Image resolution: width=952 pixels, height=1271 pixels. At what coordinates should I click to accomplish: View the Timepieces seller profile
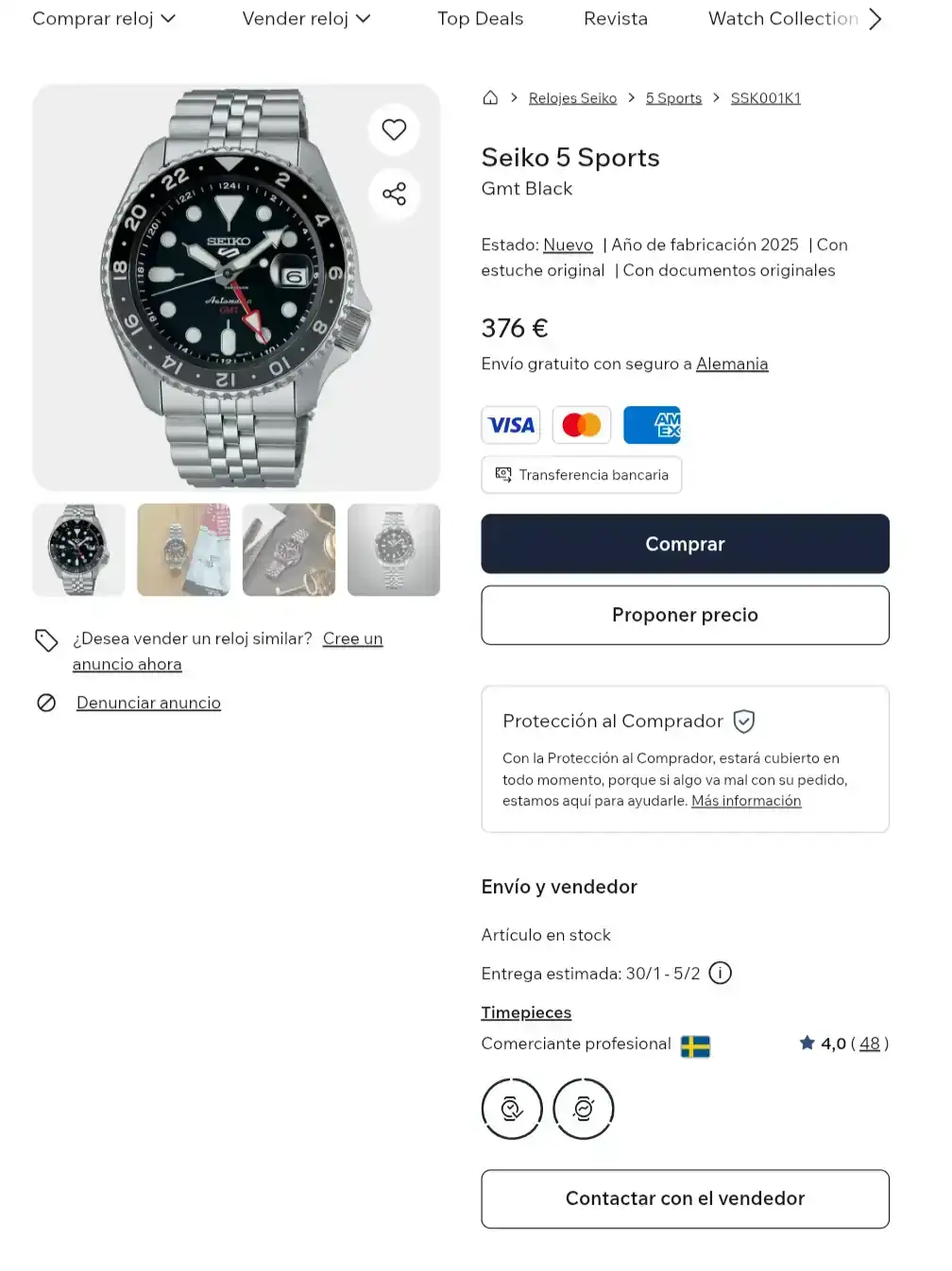coord(526,1012)
